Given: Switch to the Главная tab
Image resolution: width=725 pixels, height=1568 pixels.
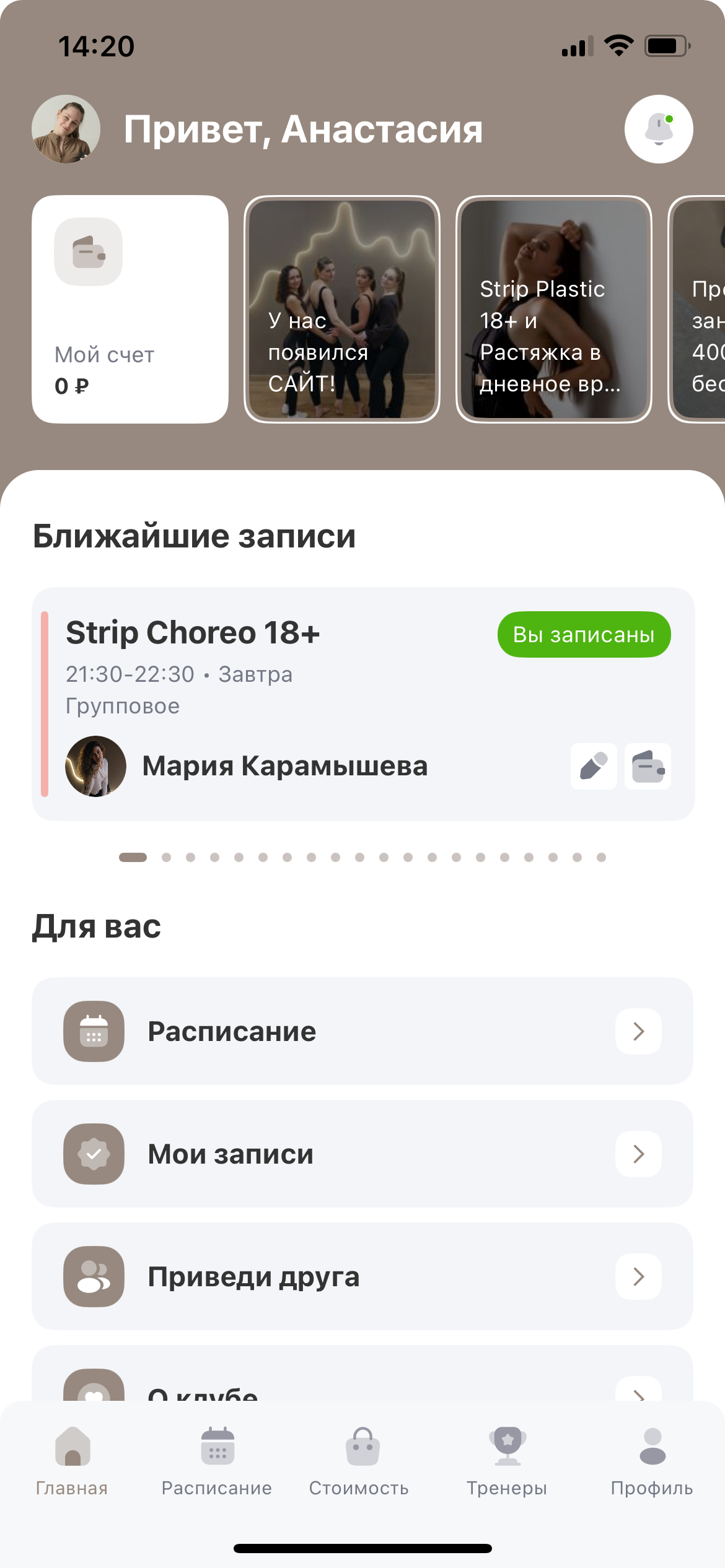Looking at the screenshot, I should click(72, 1455).
